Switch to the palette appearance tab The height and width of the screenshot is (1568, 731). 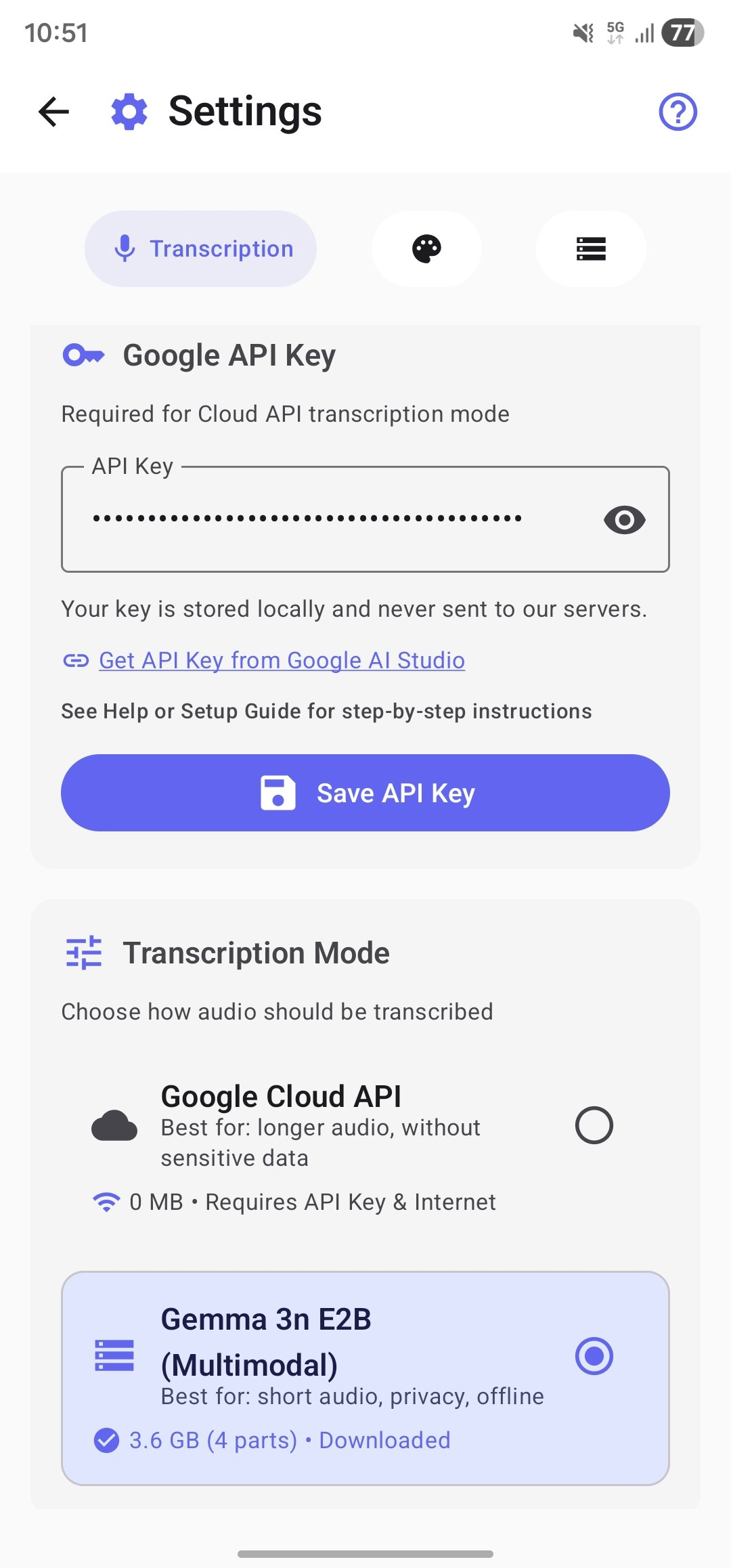(426, 248)
